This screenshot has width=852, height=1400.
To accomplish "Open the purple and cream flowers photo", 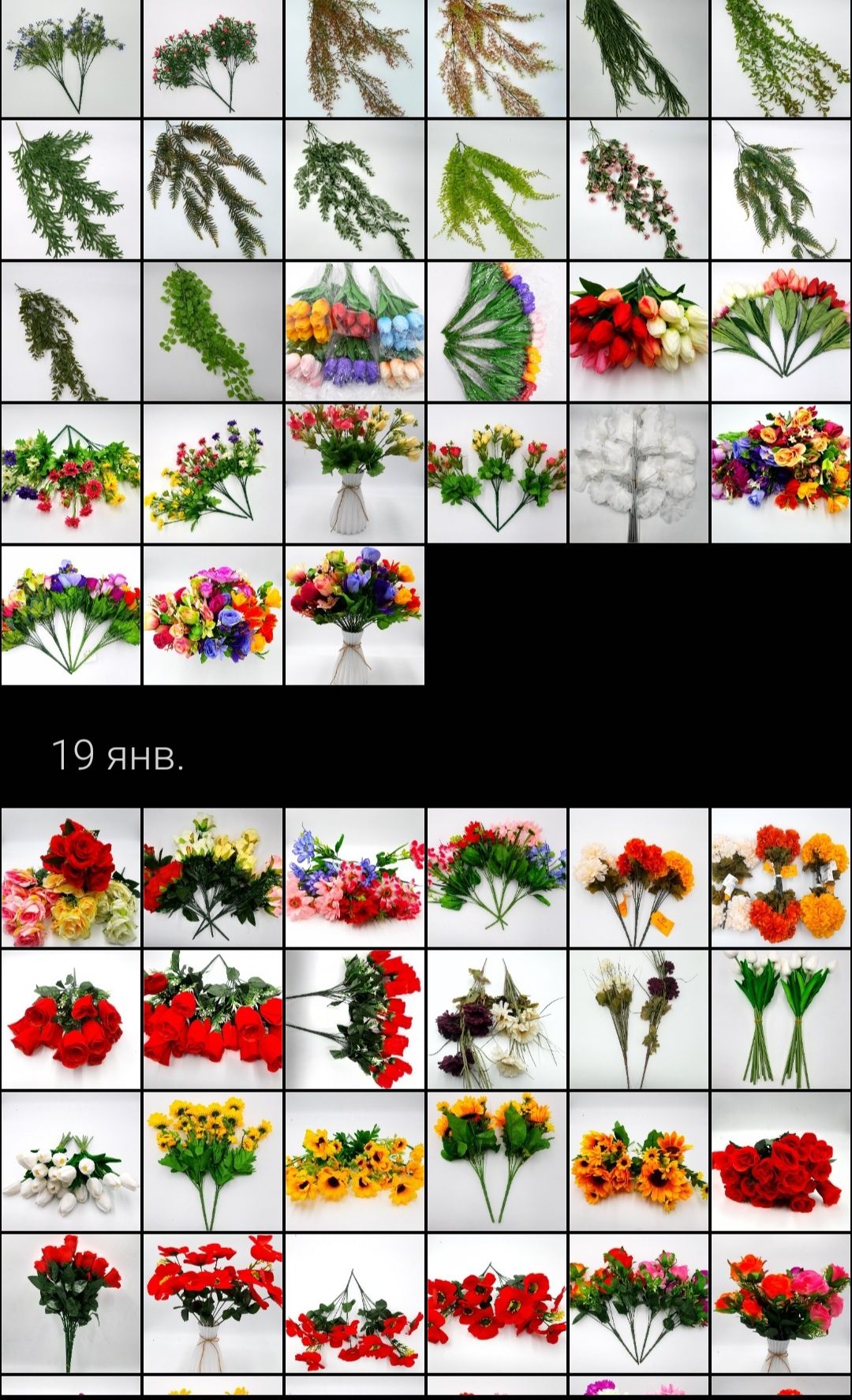I will click(x=496, y=1019).
